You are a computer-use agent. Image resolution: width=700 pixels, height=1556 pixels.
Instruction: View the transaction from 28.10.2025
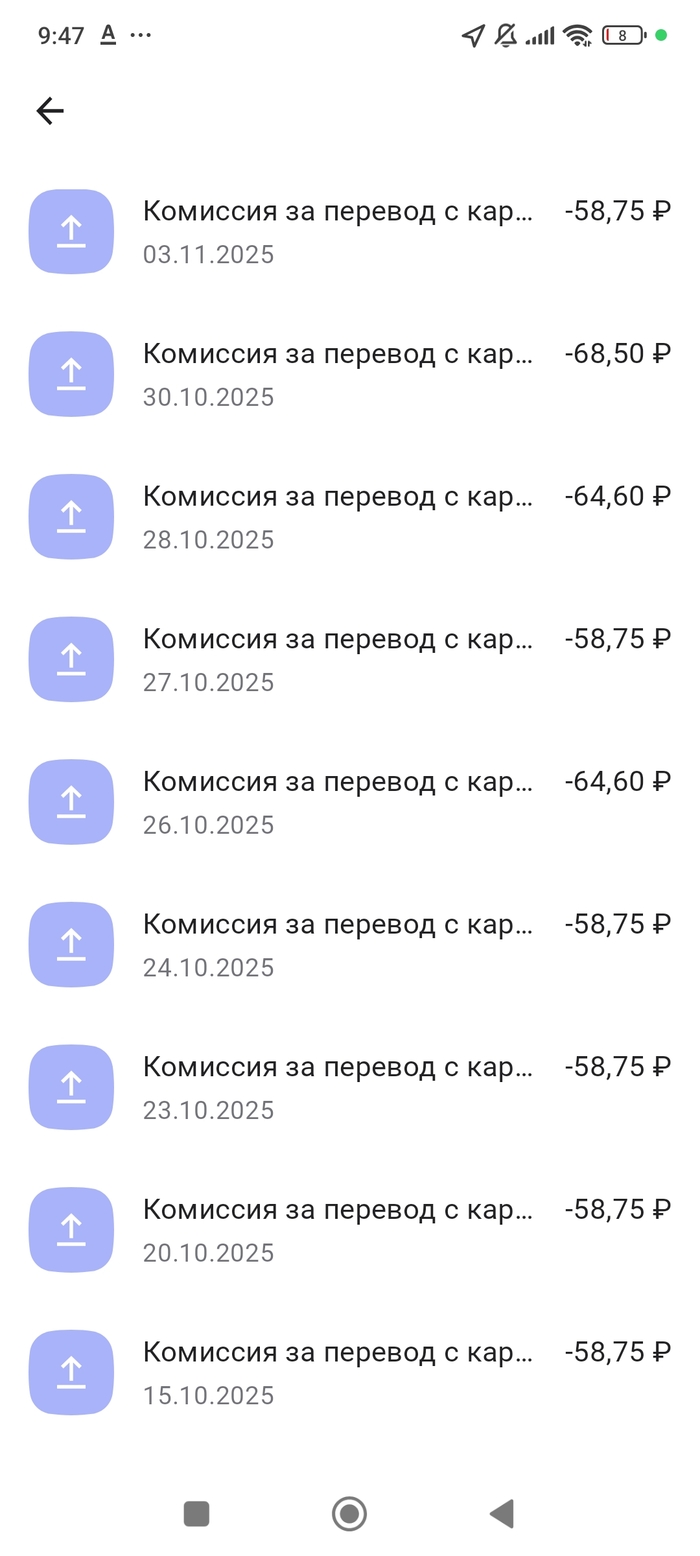[350, 516]
